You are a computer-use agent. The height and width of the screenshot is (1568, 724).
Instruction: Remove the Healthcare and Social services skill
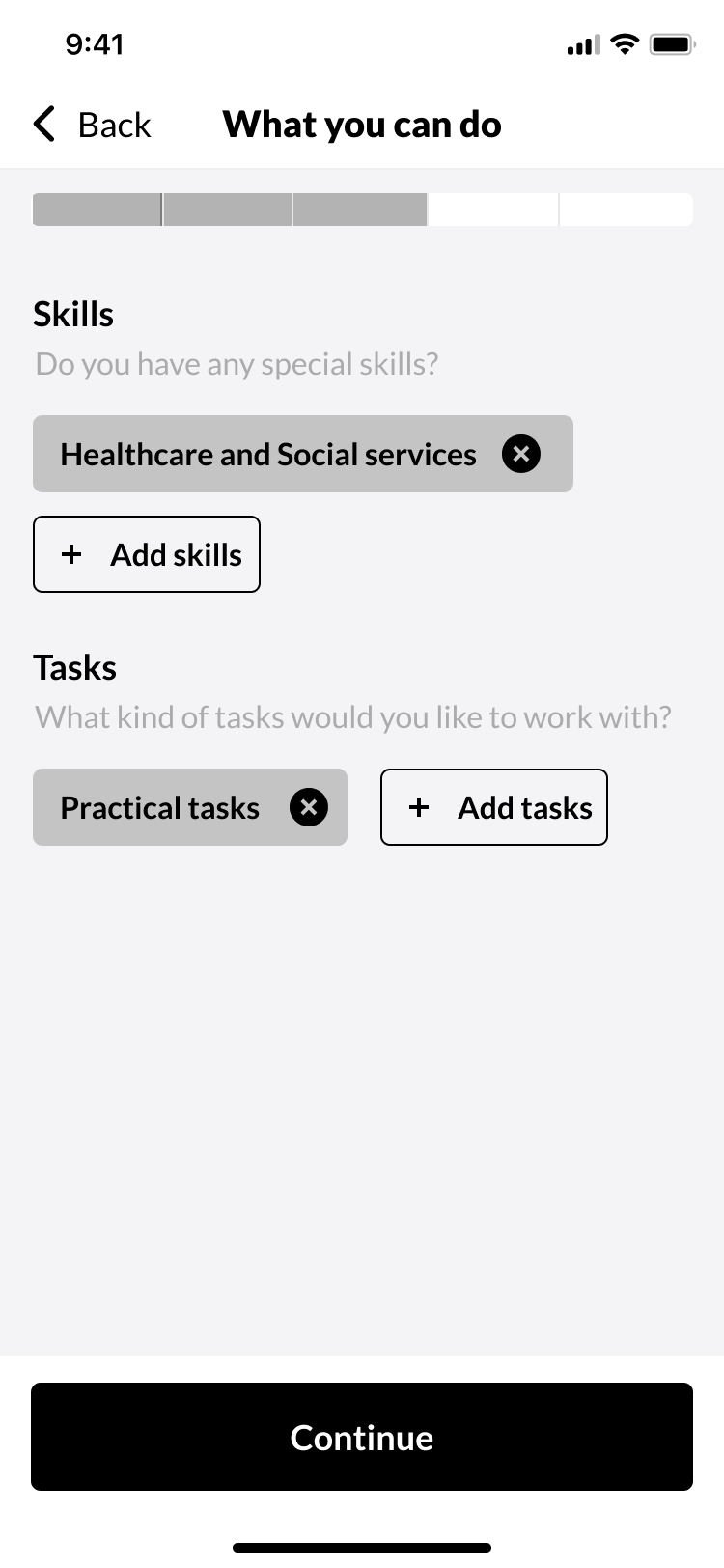521,454
